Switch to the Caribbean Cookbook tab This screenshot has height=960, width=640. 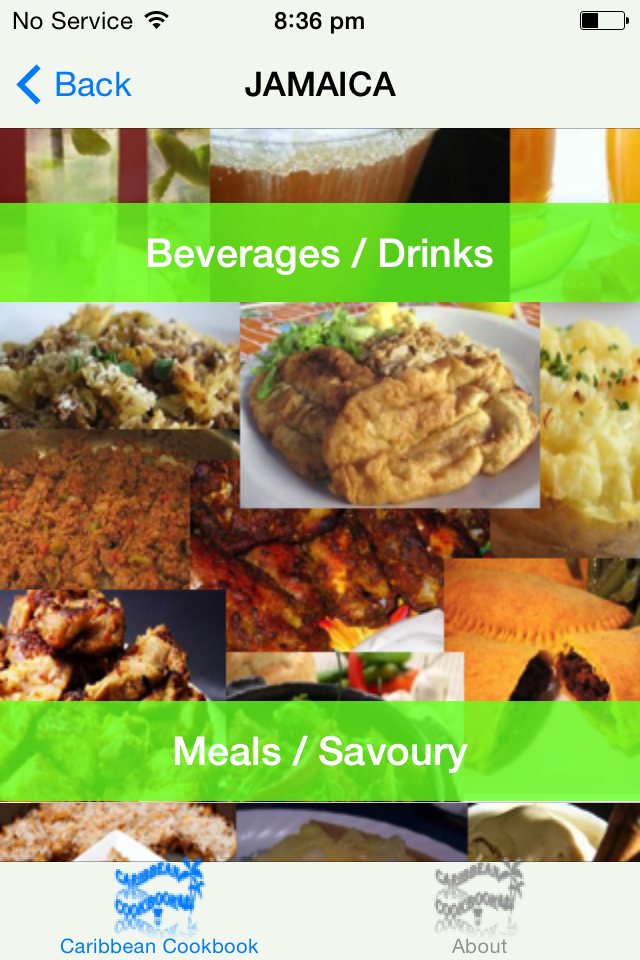[160, 912]
